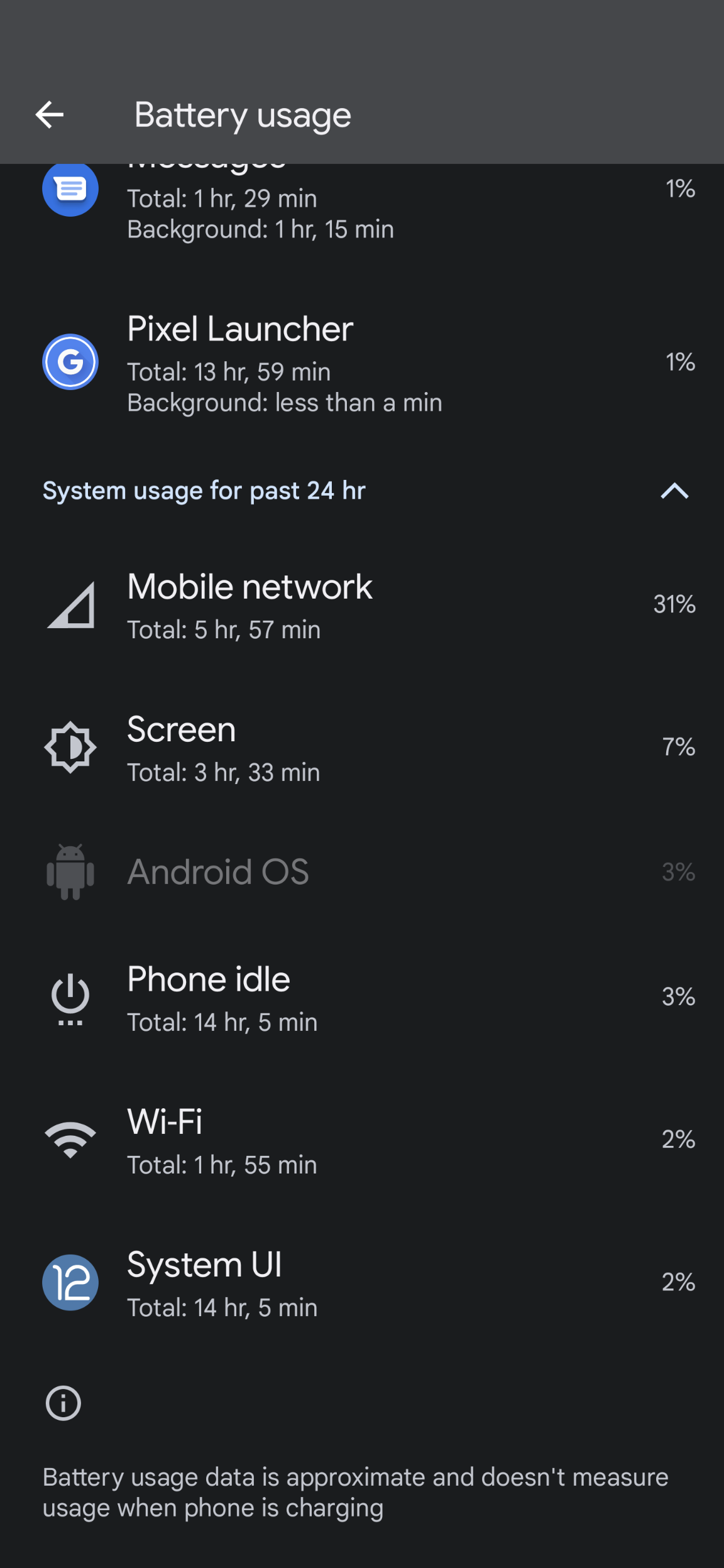Viewport: 724px width, 1568px height.
Task: Collapse System usage for past 24 hr
Action: point(674,491)
